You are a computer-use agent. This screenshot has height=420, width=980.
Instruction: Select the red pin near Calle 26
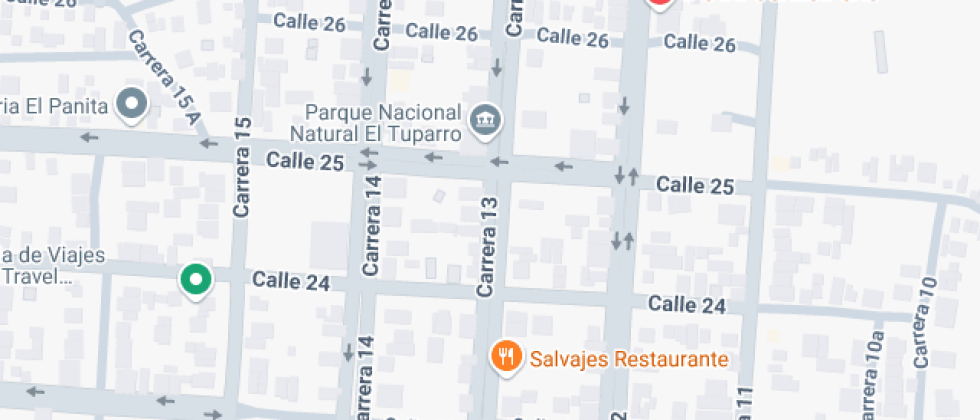(x=659, y=3)
